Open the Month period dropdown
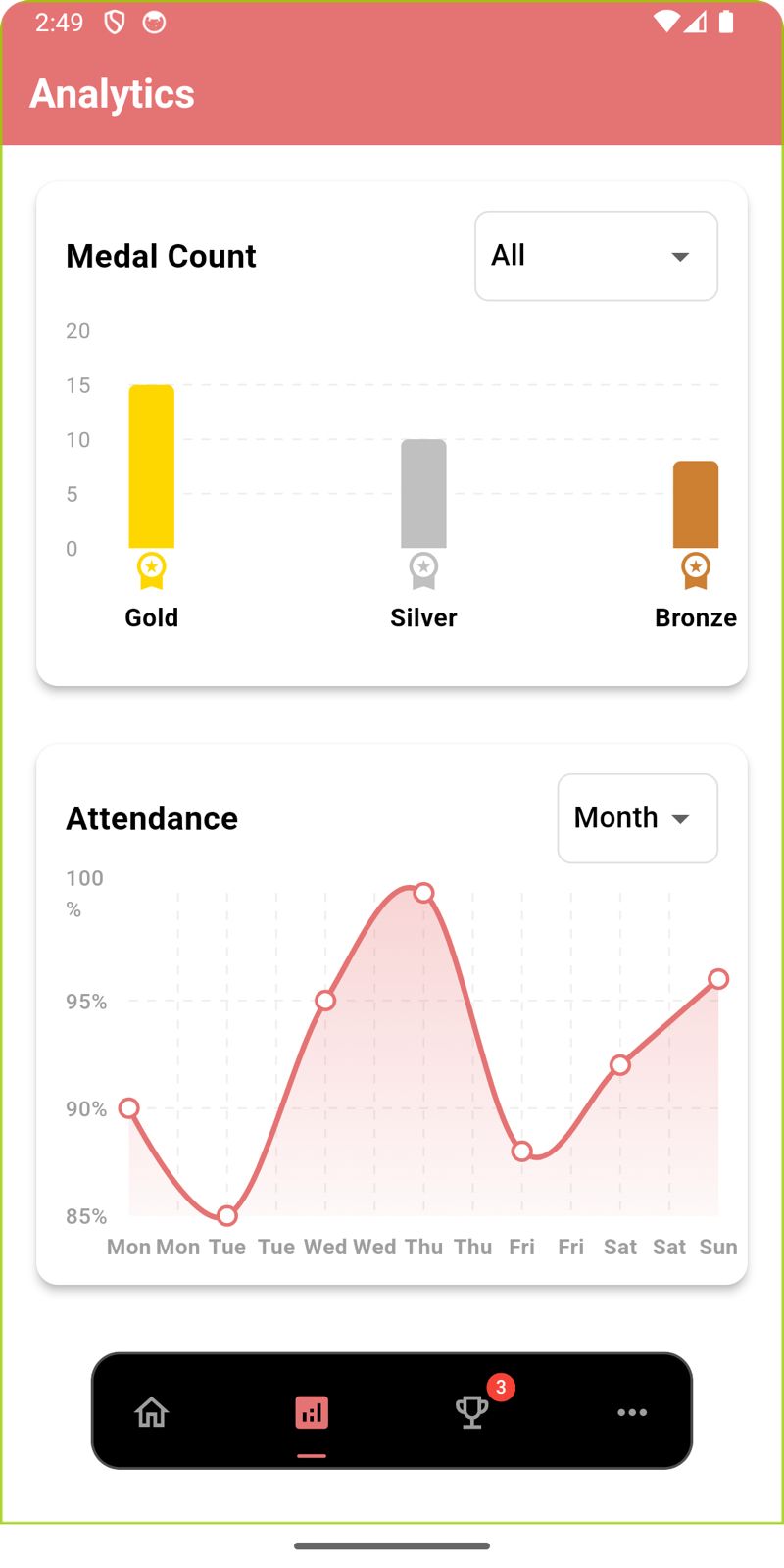Viewport: 784px width, 1568px height. (x=637, y=817)
